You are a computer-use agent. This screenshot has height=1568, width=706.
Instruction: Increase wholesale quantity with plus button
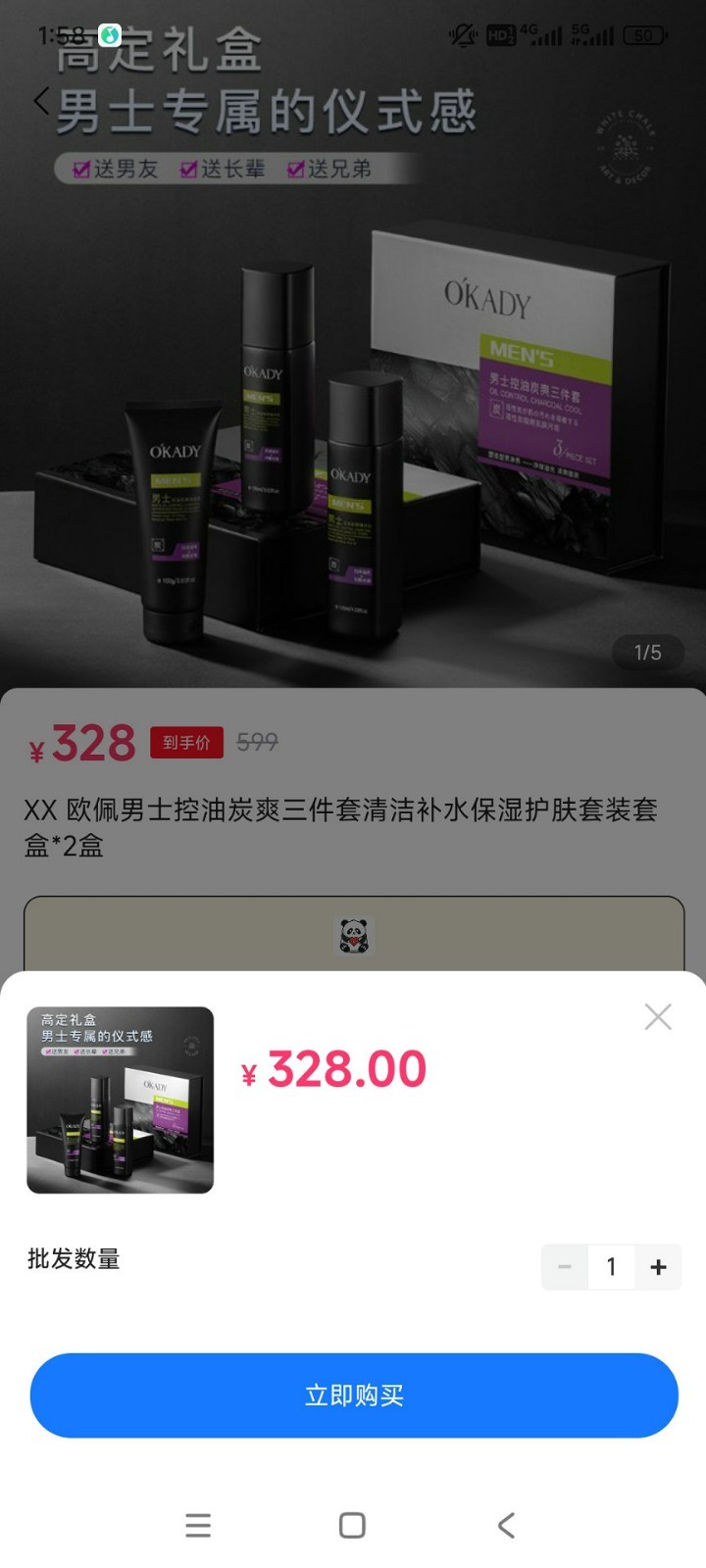pyautogui.click(x=658, y=1267)
